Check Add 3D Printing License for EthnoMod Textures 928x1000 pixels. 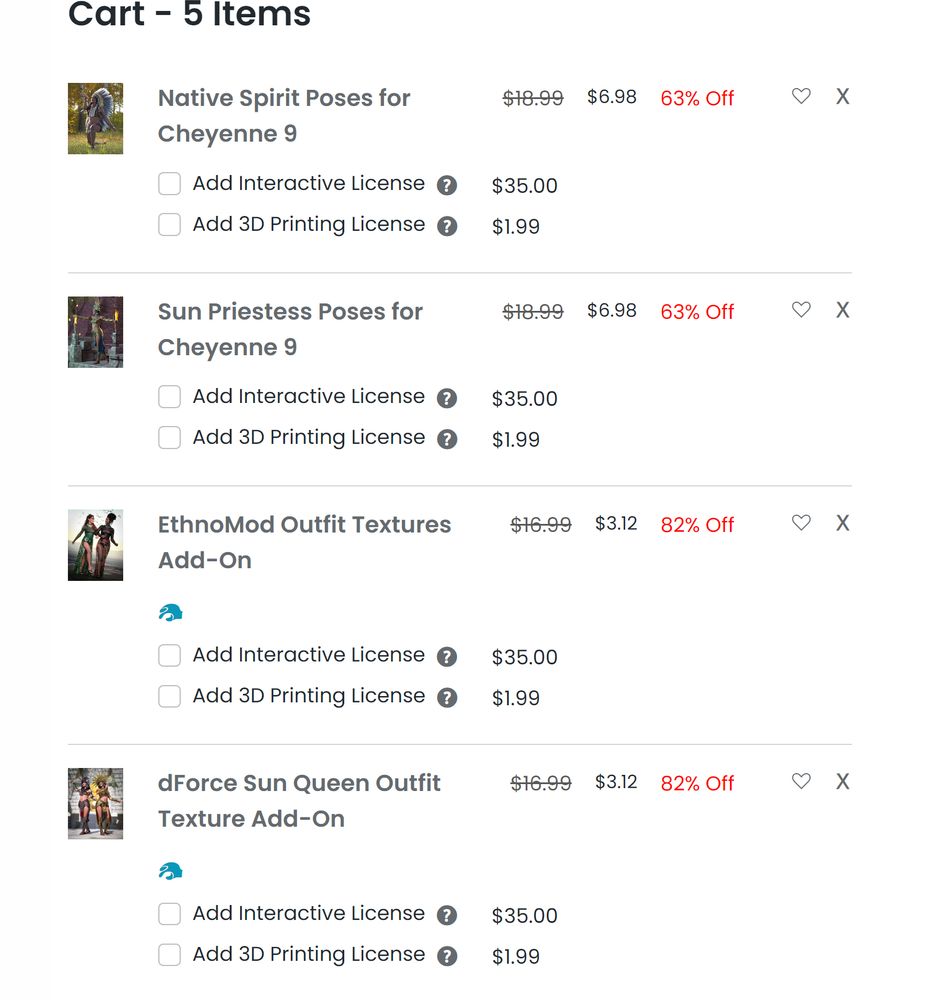169,696
